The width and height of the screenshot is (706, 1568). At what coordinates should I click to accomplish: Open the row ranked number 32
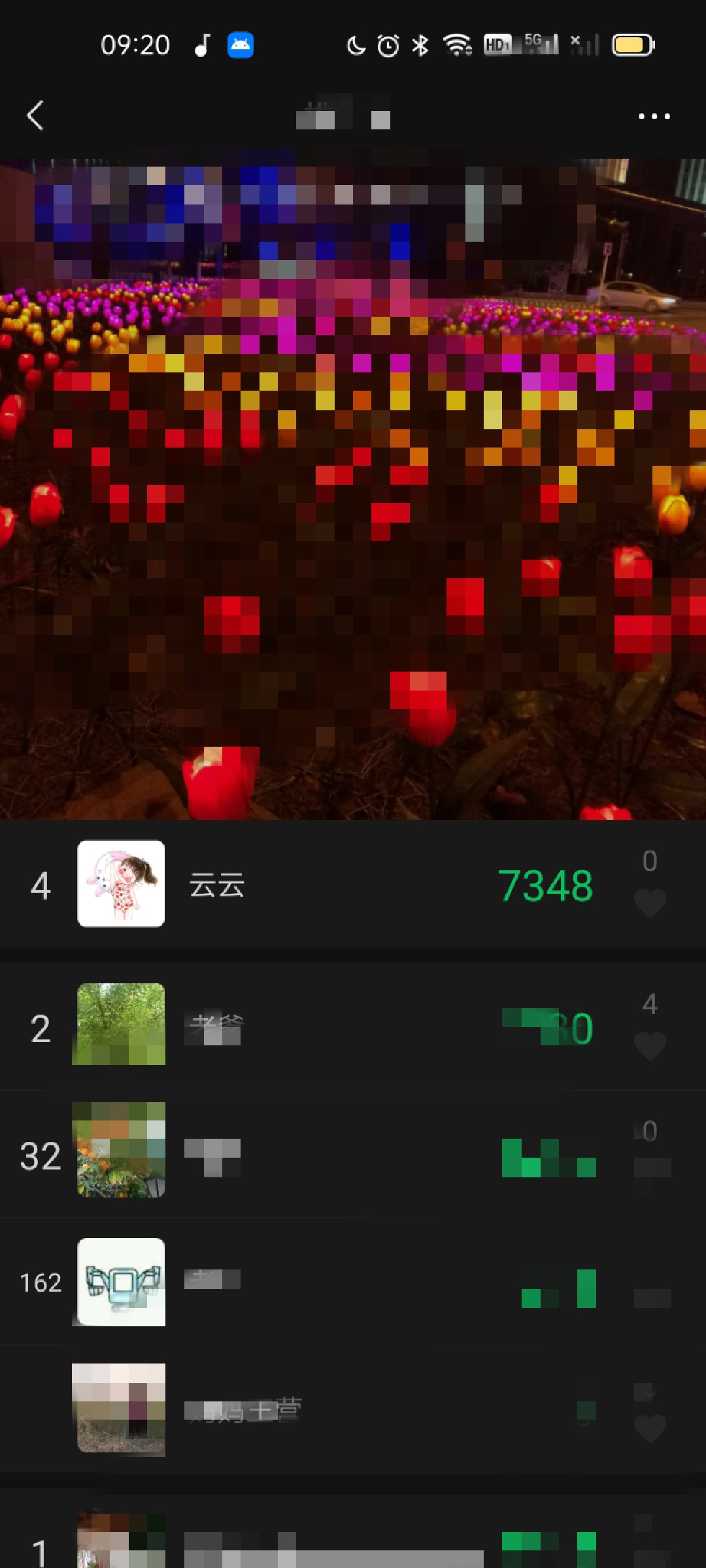[x=353, y=1153]
